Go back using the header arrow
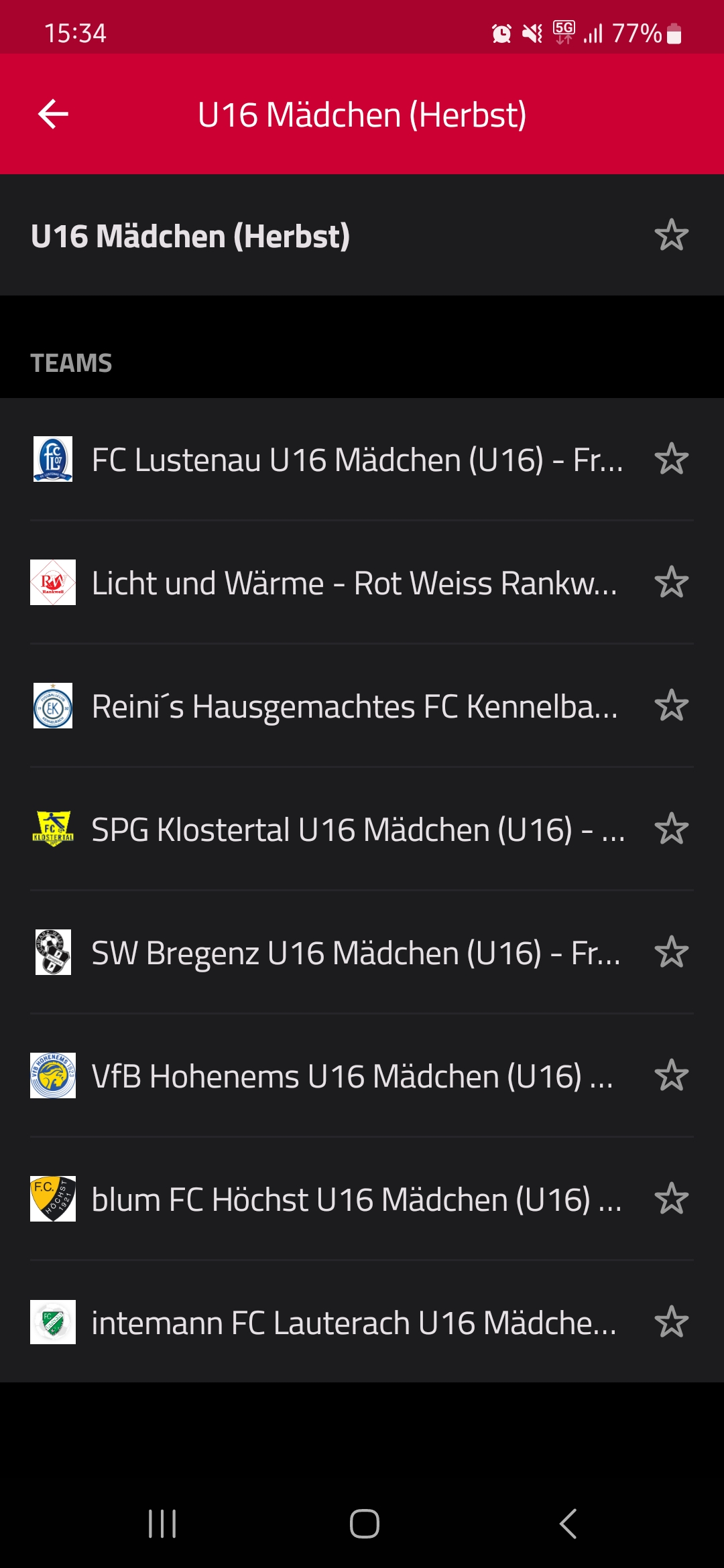Image resolution: width=724 pixels, height=1568 pixels. tap(54, 114)
